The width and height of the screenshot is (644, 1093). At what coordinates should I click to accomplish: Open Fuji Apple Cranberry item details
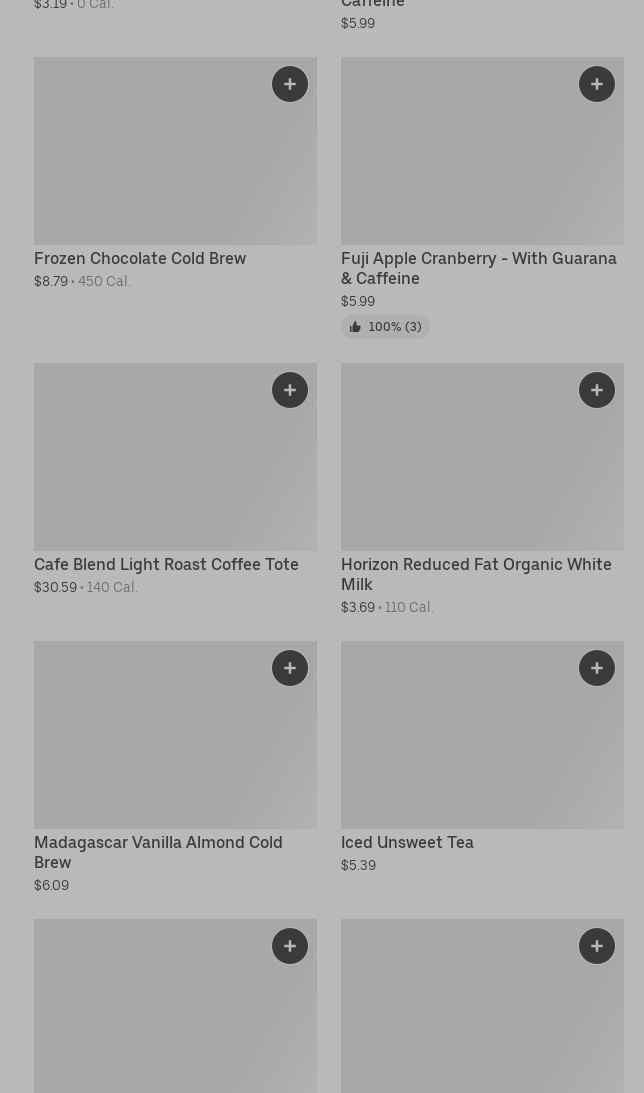pyautogui.click(x=478, y=268)
